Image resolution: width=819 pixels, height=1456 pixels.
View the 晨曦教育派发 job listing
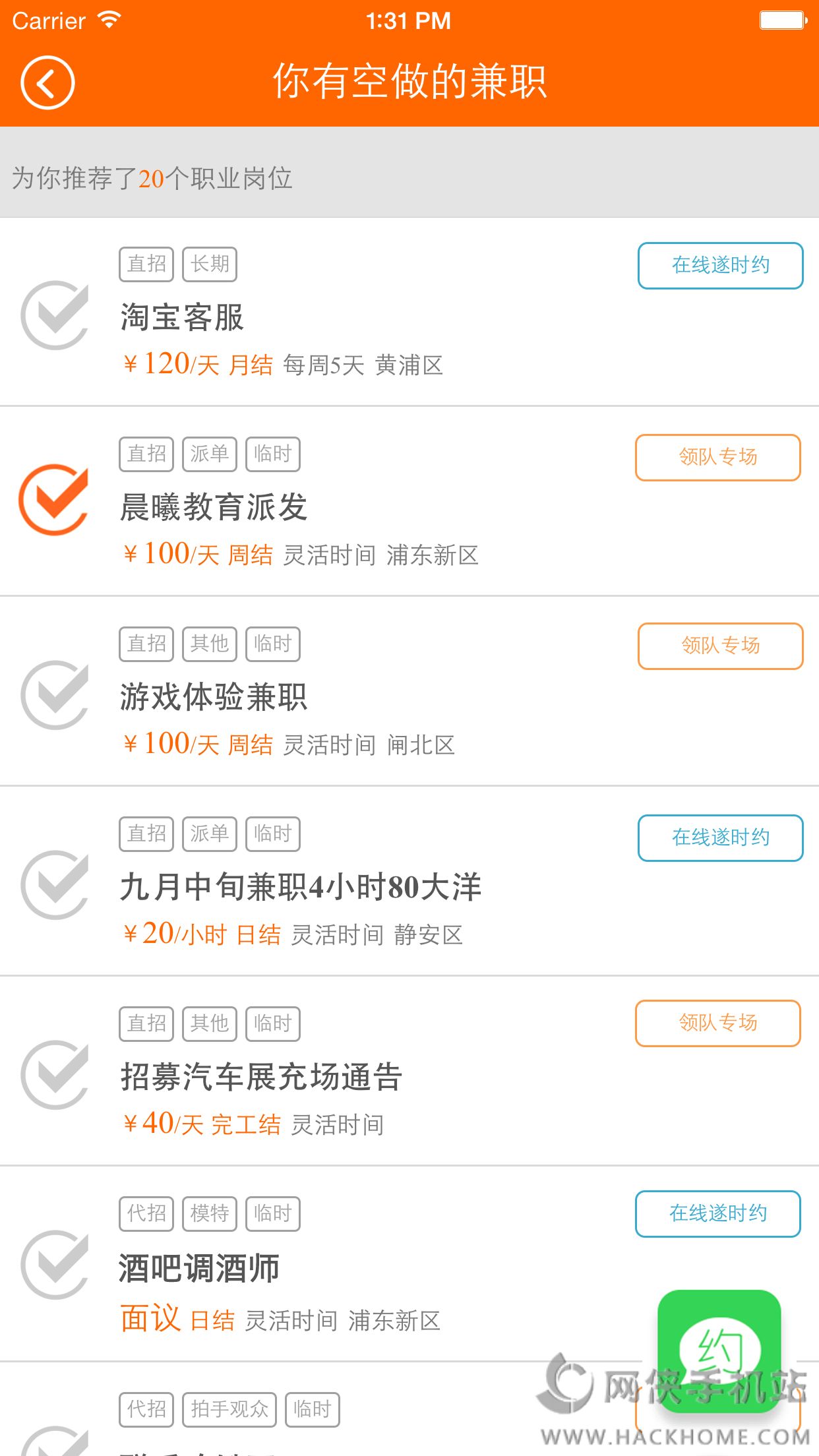coord(214,507)
